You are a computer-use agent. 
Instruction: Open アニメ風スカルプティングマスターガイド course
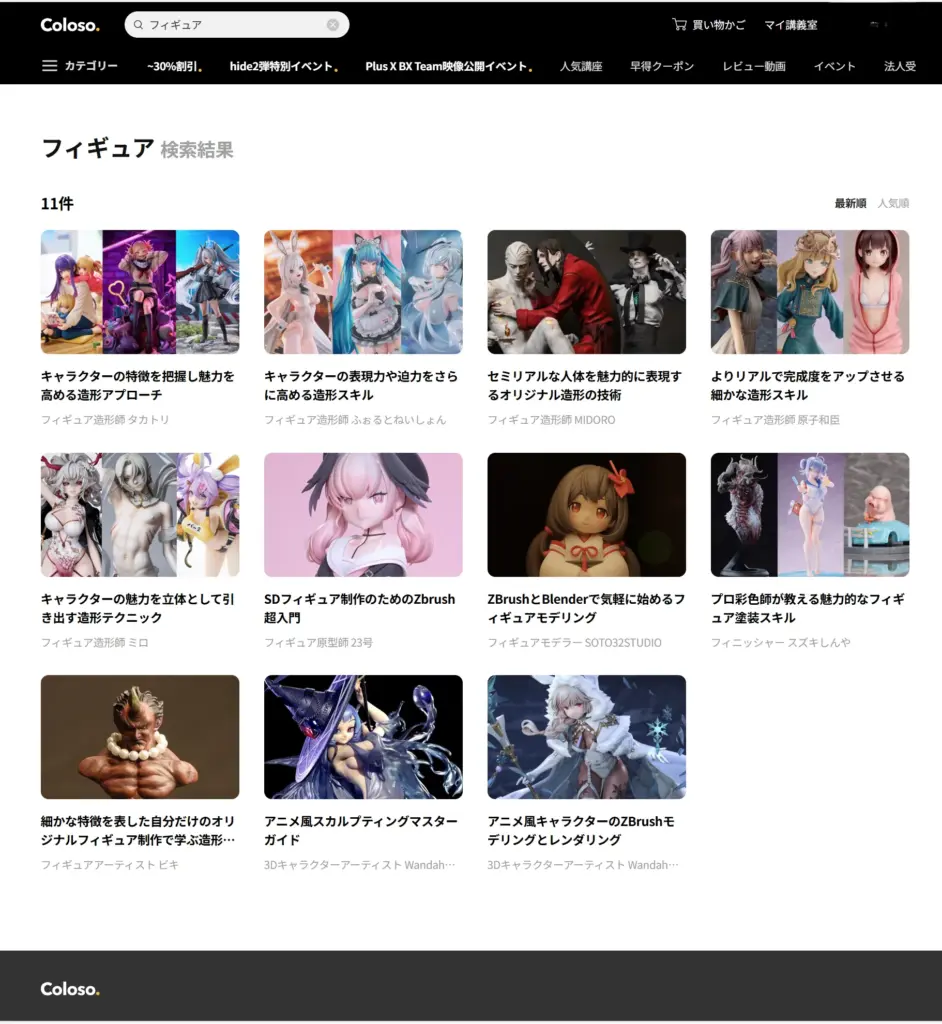click(x=363, y=737)
